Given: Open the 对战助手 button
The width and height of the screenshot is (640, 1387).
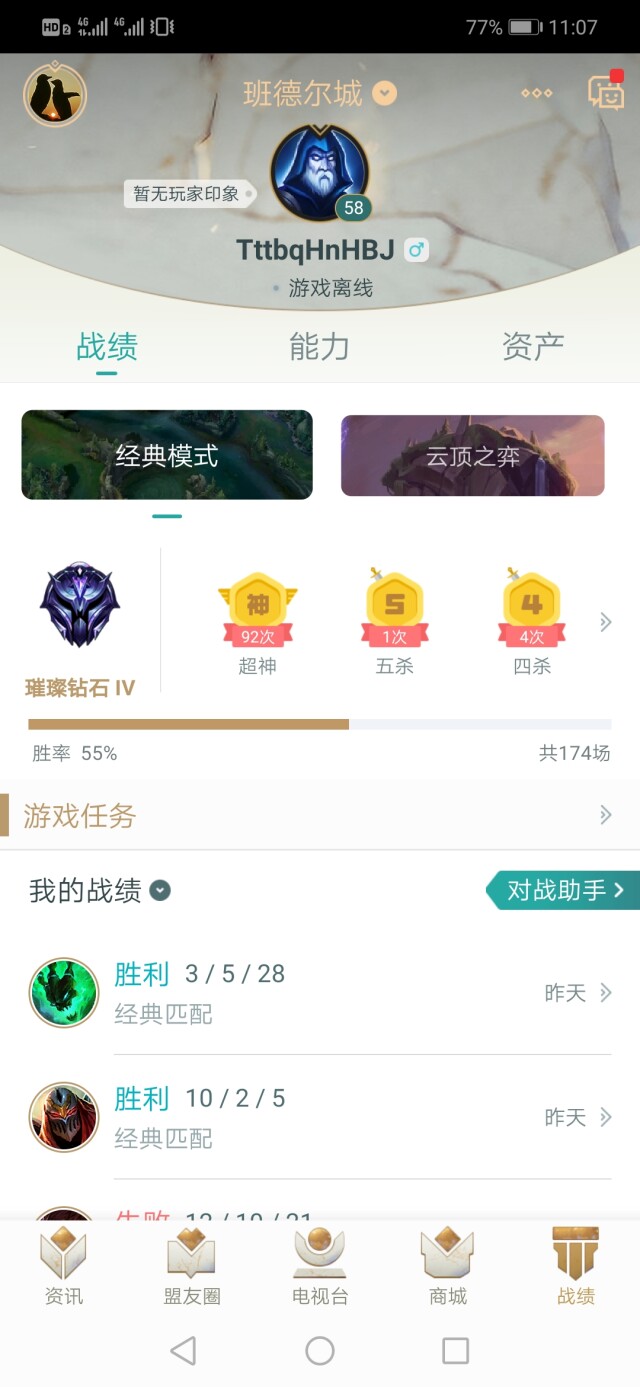Looking at the screenshot, I should (x=565, y=890).
